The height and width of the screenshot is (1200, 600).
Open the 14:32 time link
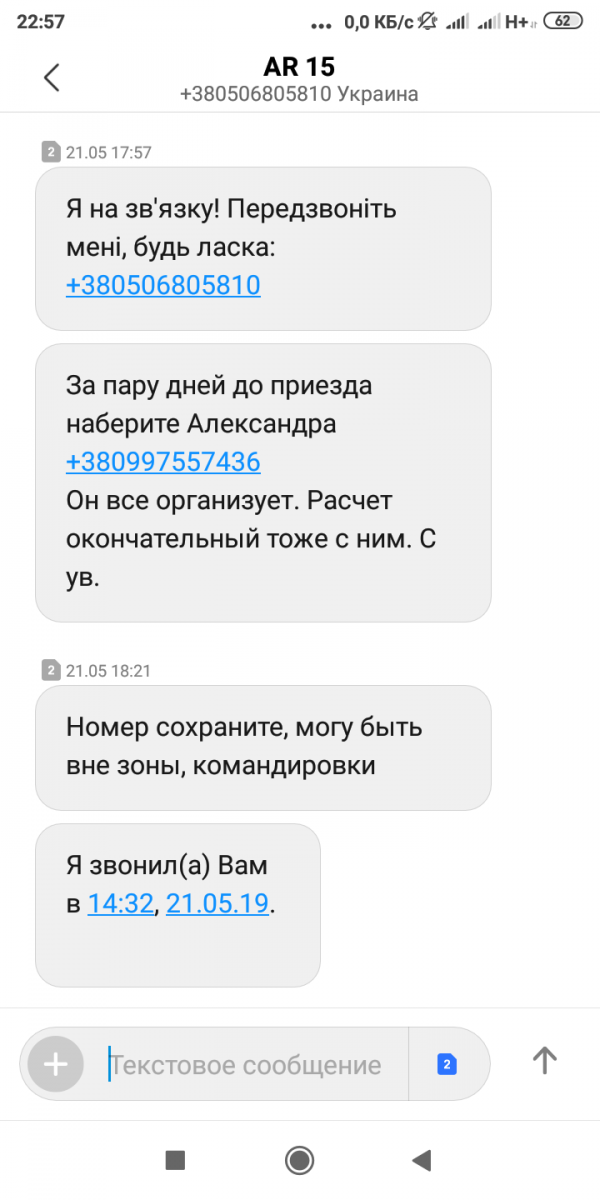[x=120, y=904]
